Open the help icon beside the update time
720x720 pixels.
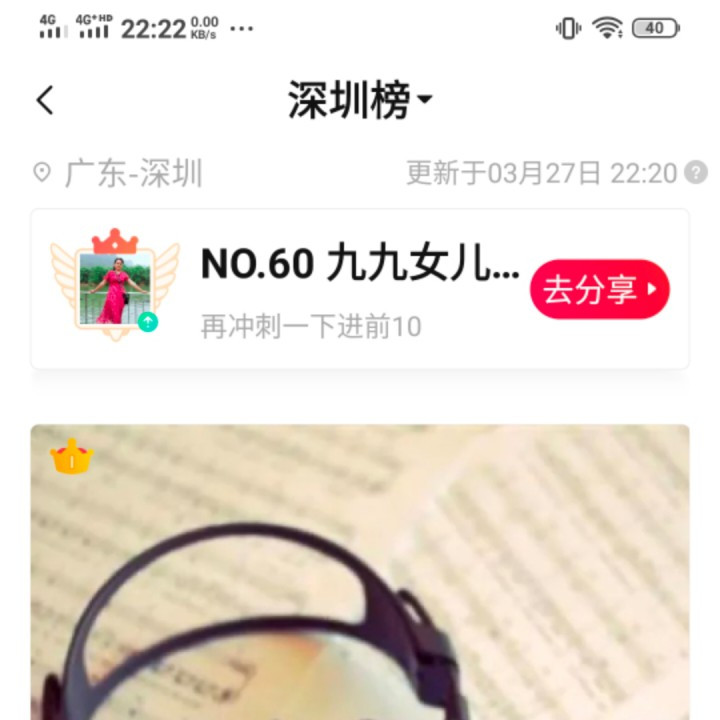pos(696,173)
